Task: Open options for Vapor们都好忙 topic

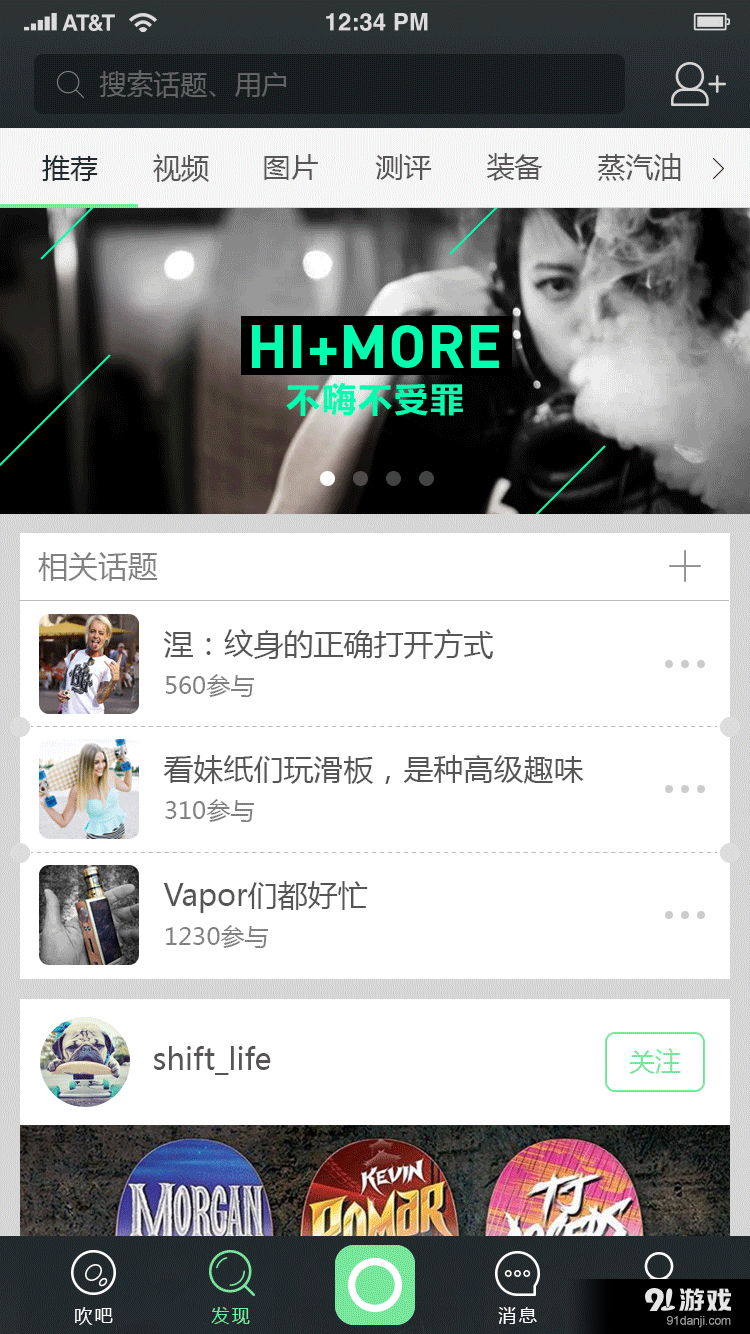Action: [x=685, y=915]
